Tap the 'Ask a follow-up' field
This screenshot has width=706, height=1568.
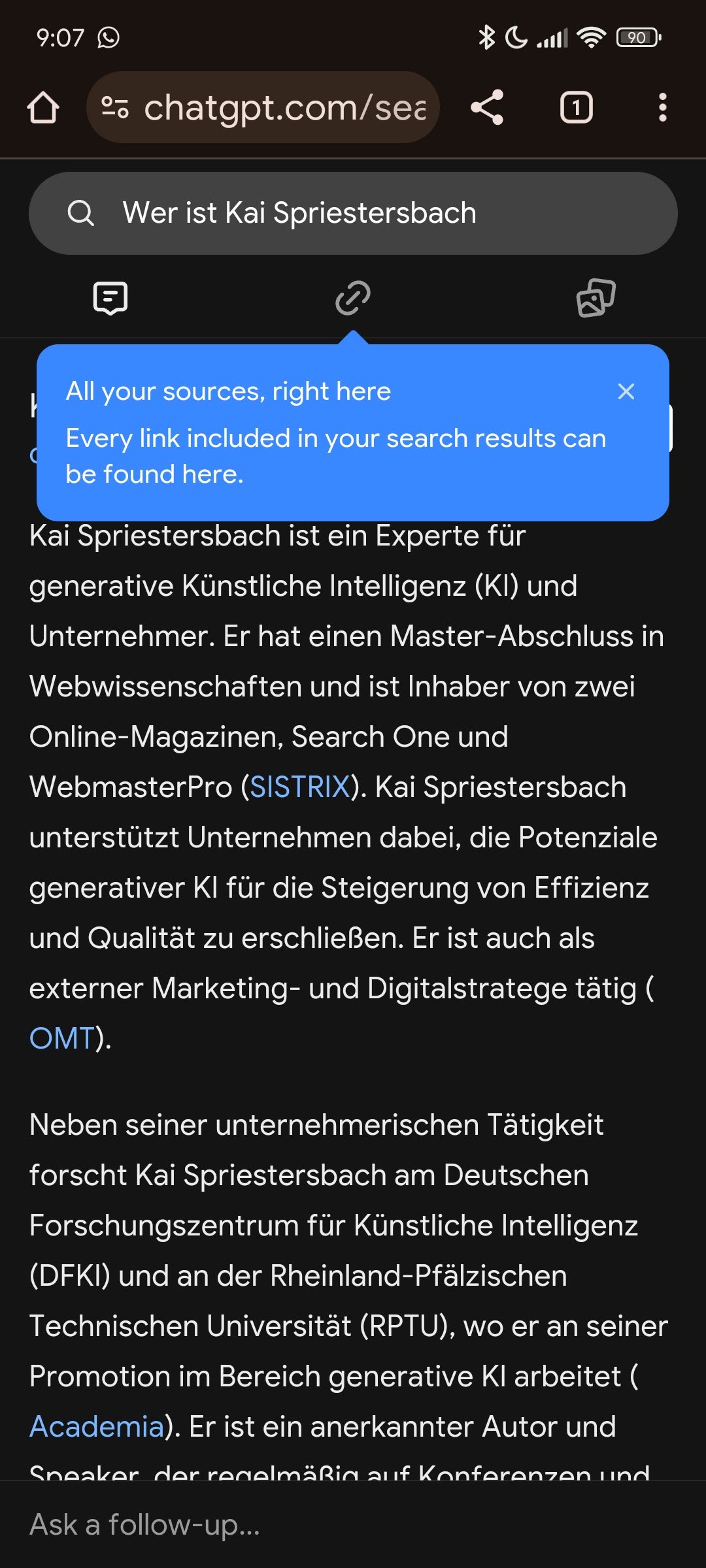(x=353, y=1524)
